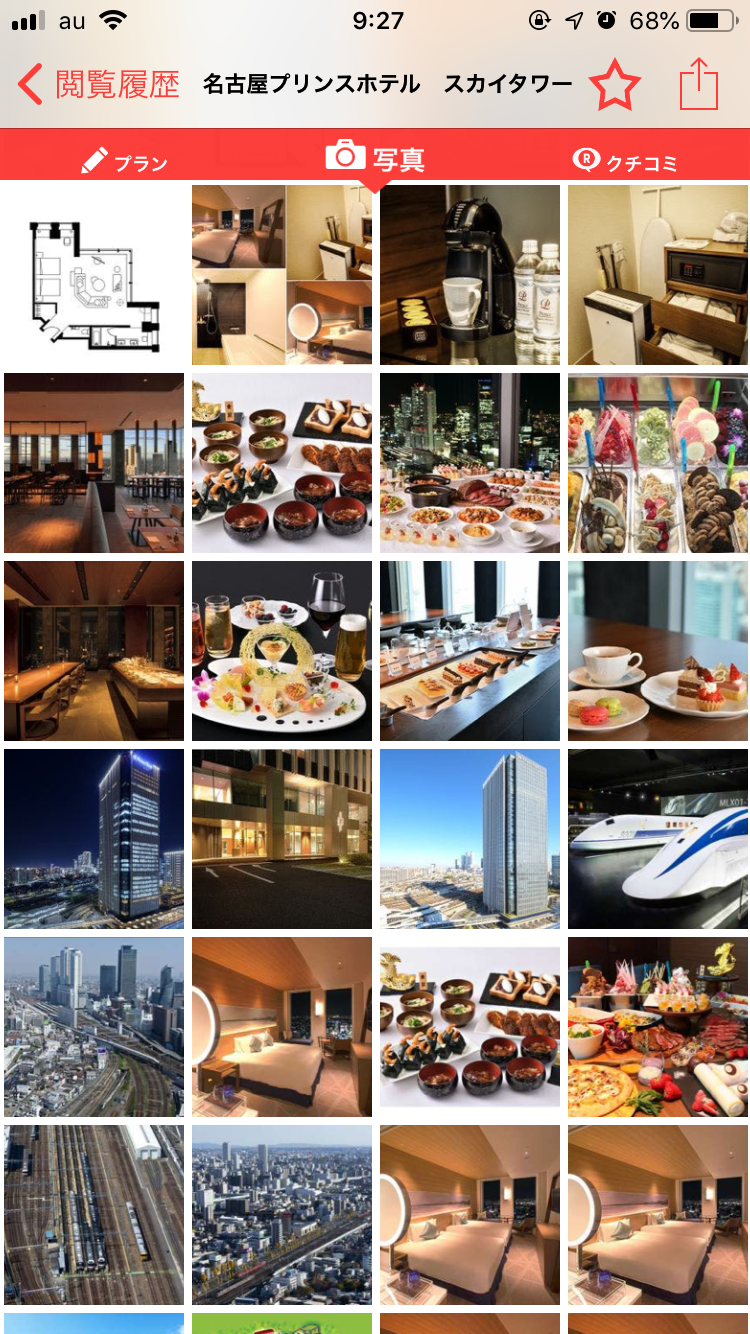This screenshot has height=1334, width=750.
Task: Switch to the クチコミ tab
Action: coord(625,161)
